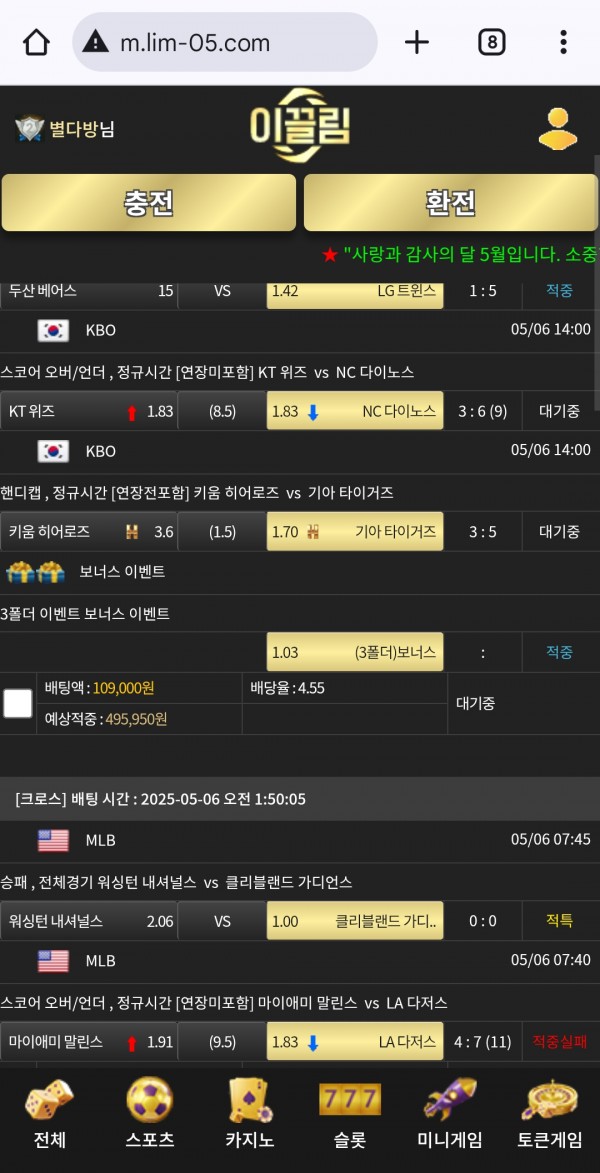Open the 카지노 tab

tap(250, 1115)
